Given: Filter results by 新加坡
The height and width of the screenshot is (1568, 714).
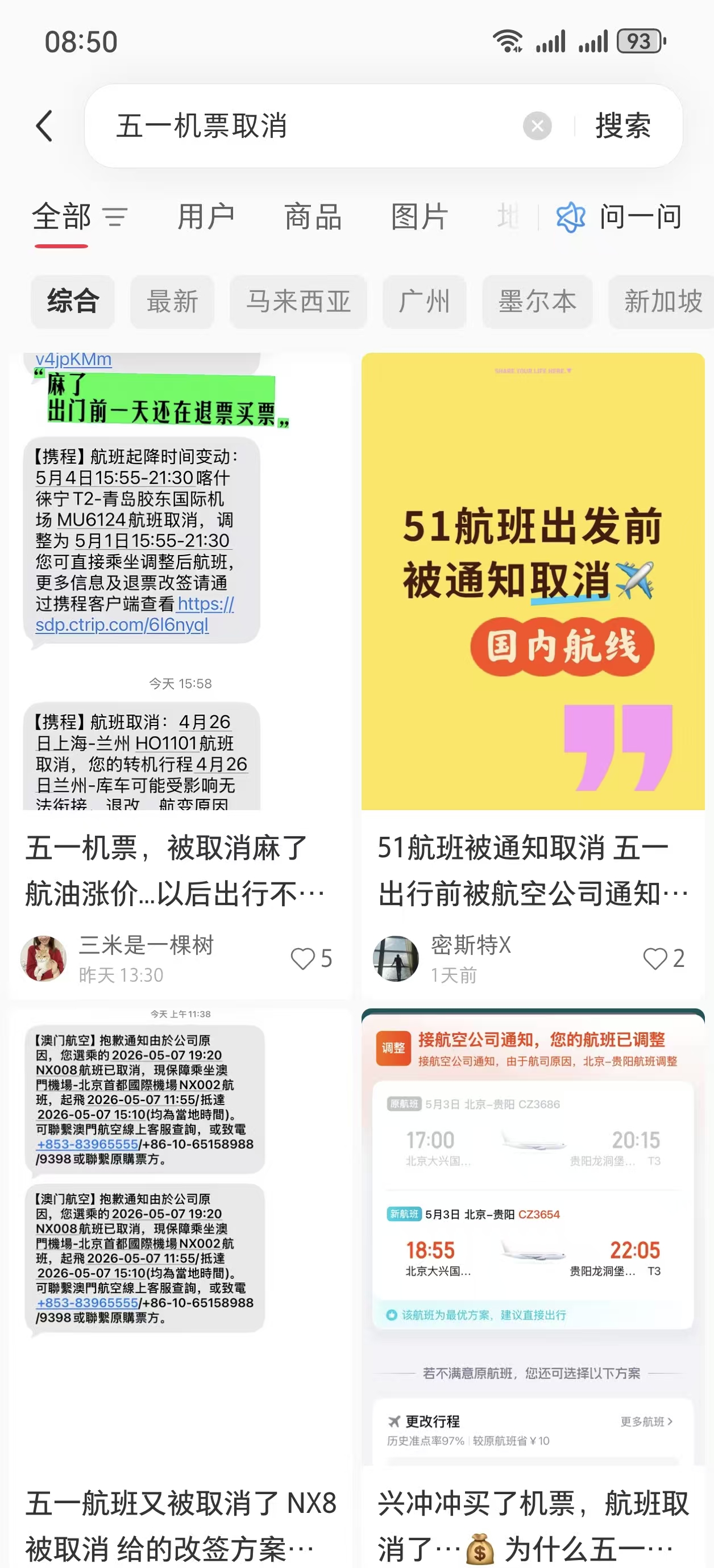Looking at the screenshot, I should tap(662, 302).
